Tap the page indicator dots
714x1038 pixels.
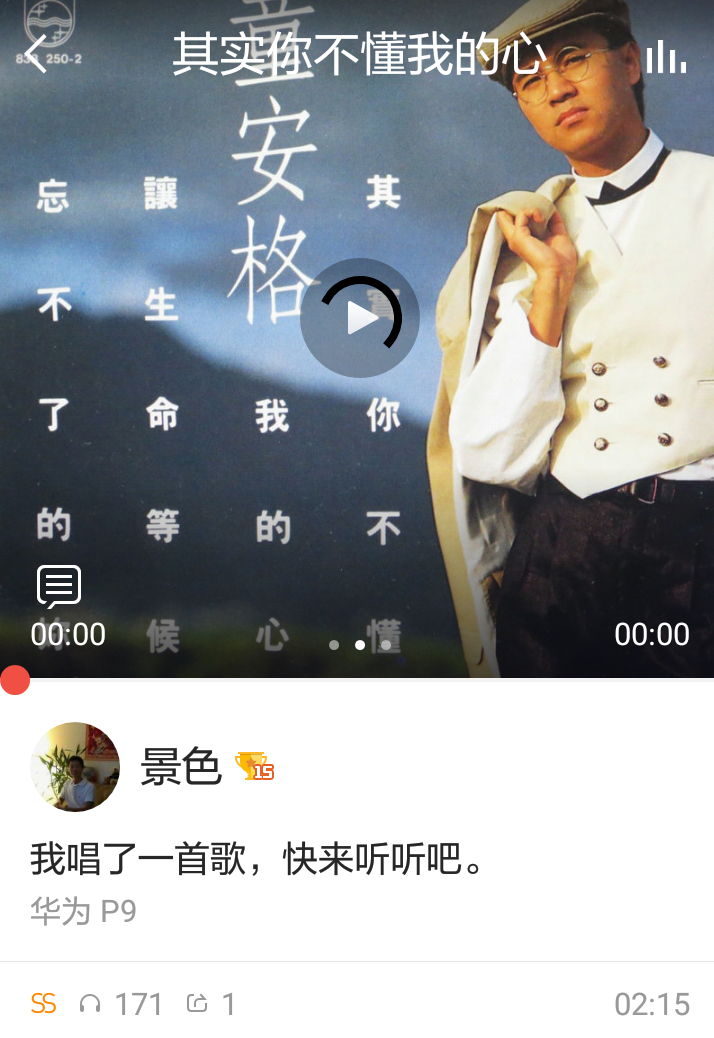[359, 645]
